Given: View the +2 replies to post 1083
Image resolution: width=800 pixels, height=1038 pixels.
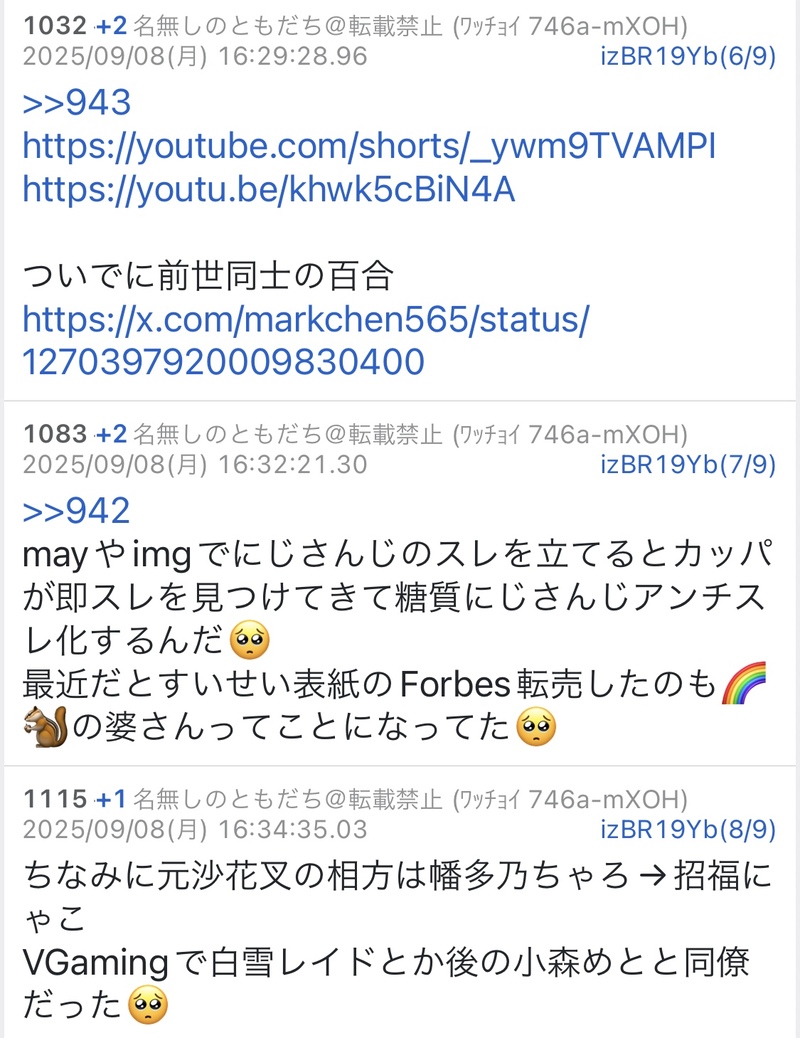Looking at the screenshot, I should pyautogui.click(x=111, y=434).
